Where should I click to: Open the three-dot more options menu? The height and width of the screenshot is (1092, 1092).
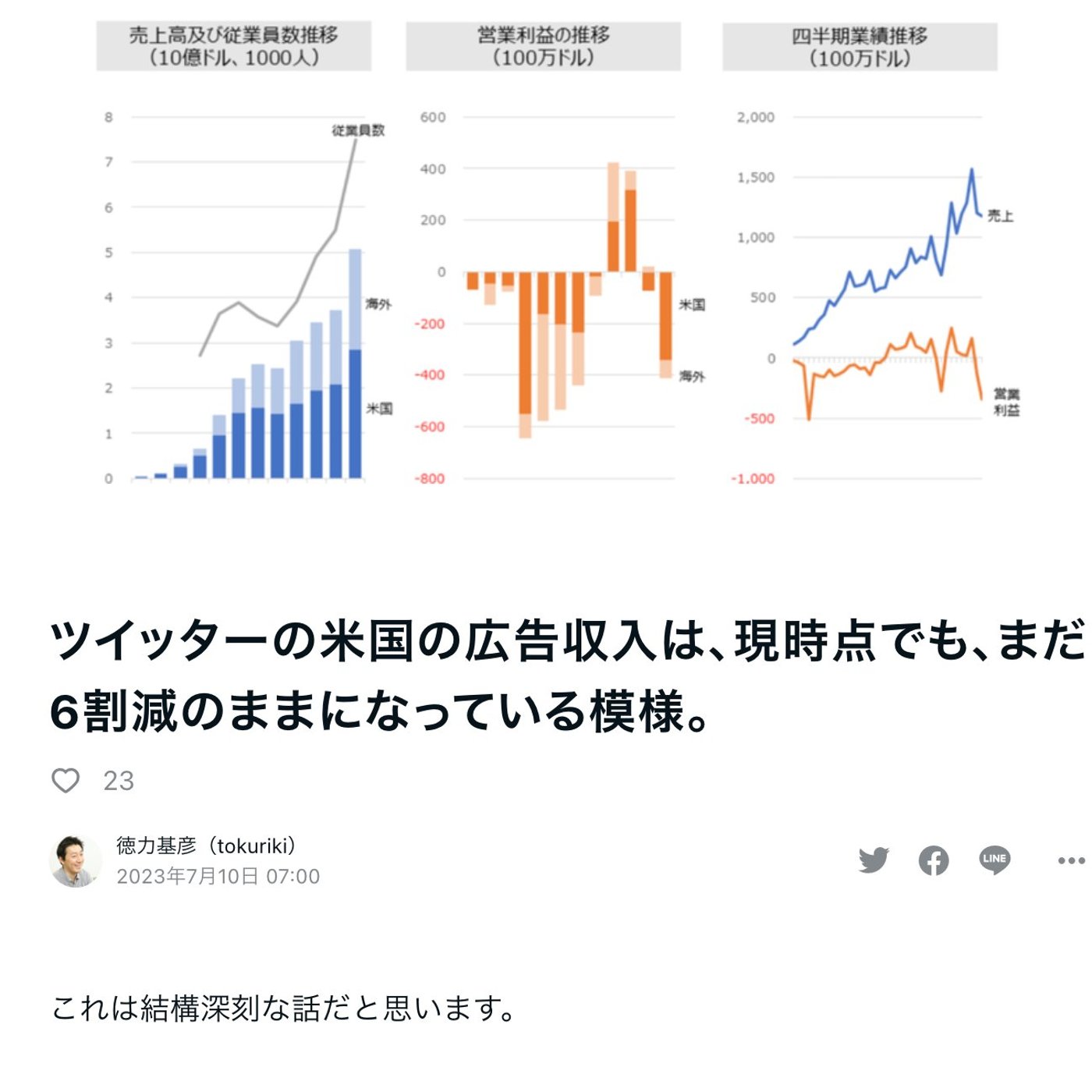[x=1070, y=860]
